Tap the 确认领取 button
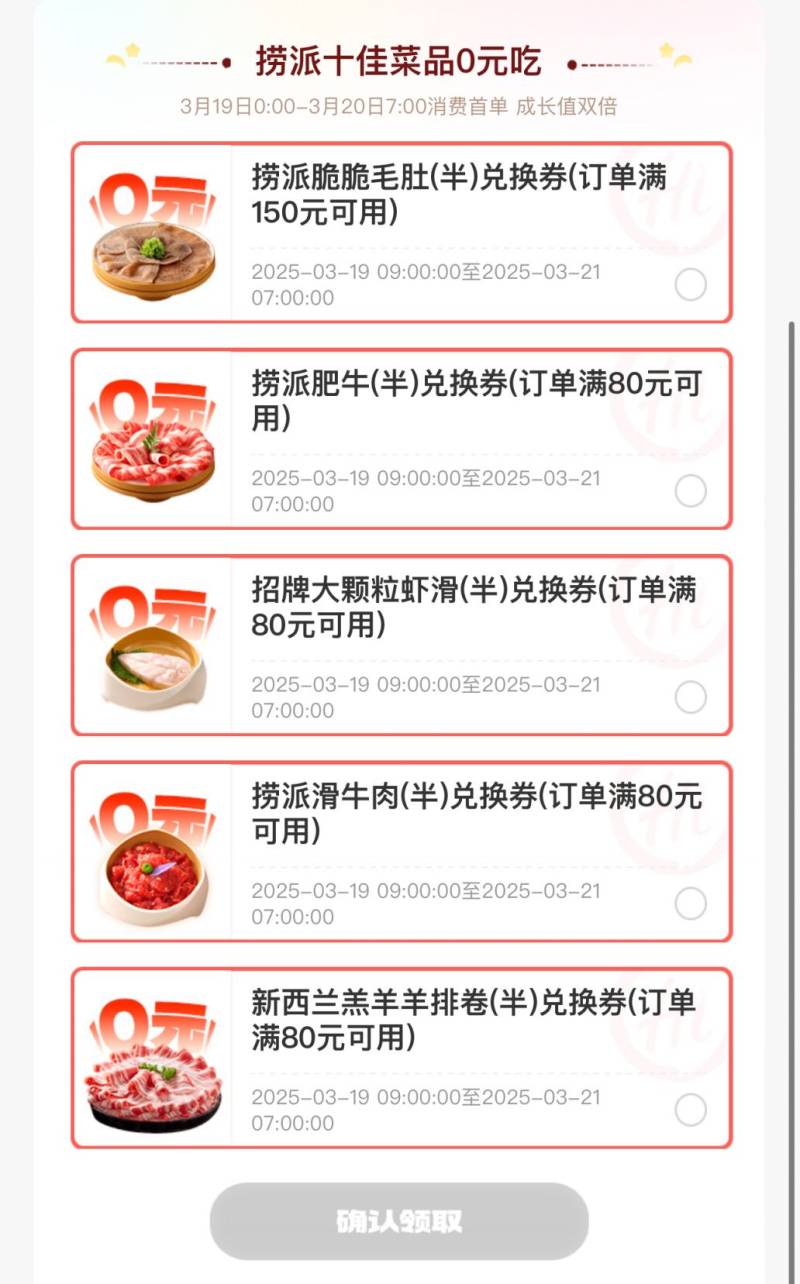Image resolution: width=800 pixels, height=1284 pixels. (x=399, y=1221)
